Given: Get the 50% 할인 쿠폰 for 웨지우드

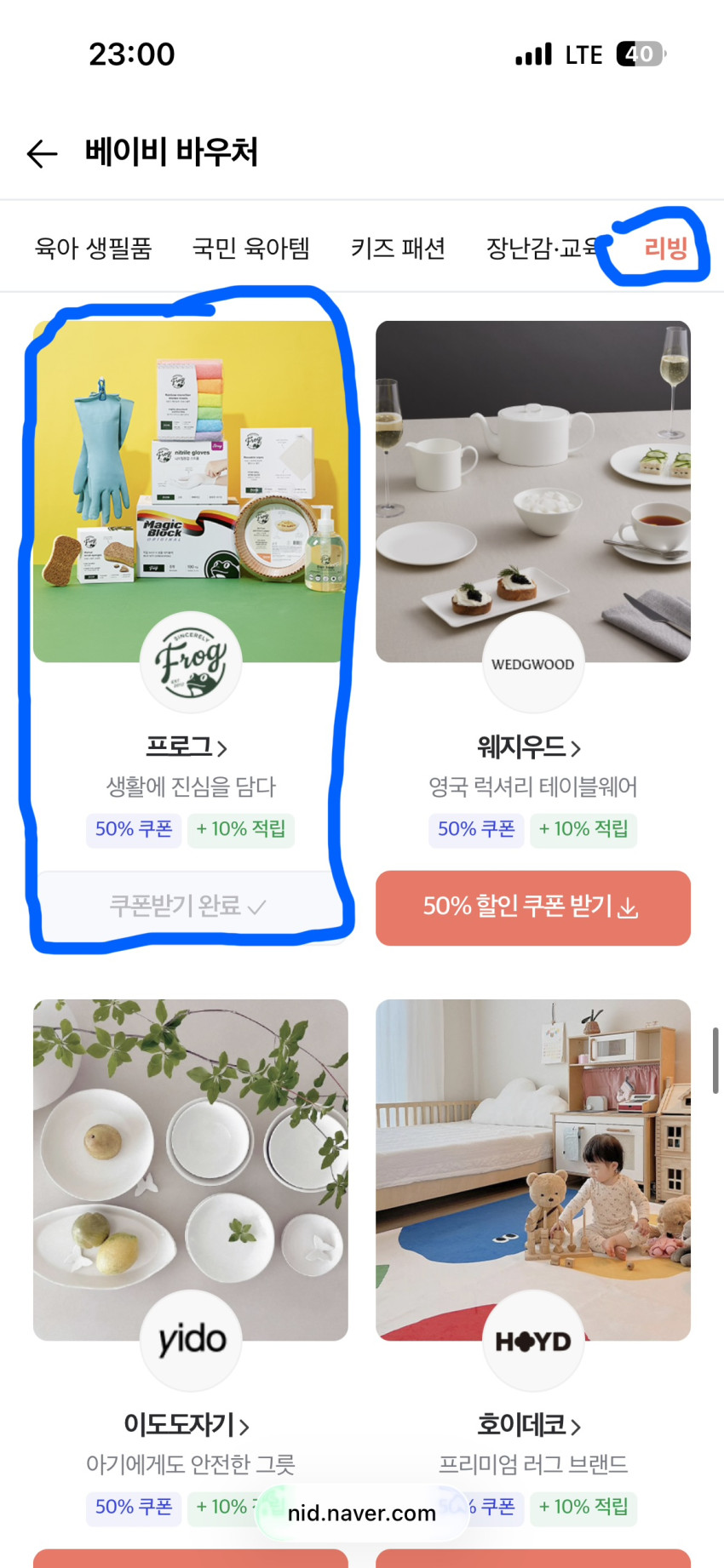Looking at the screenshot, I should click(x=532, y=907).
